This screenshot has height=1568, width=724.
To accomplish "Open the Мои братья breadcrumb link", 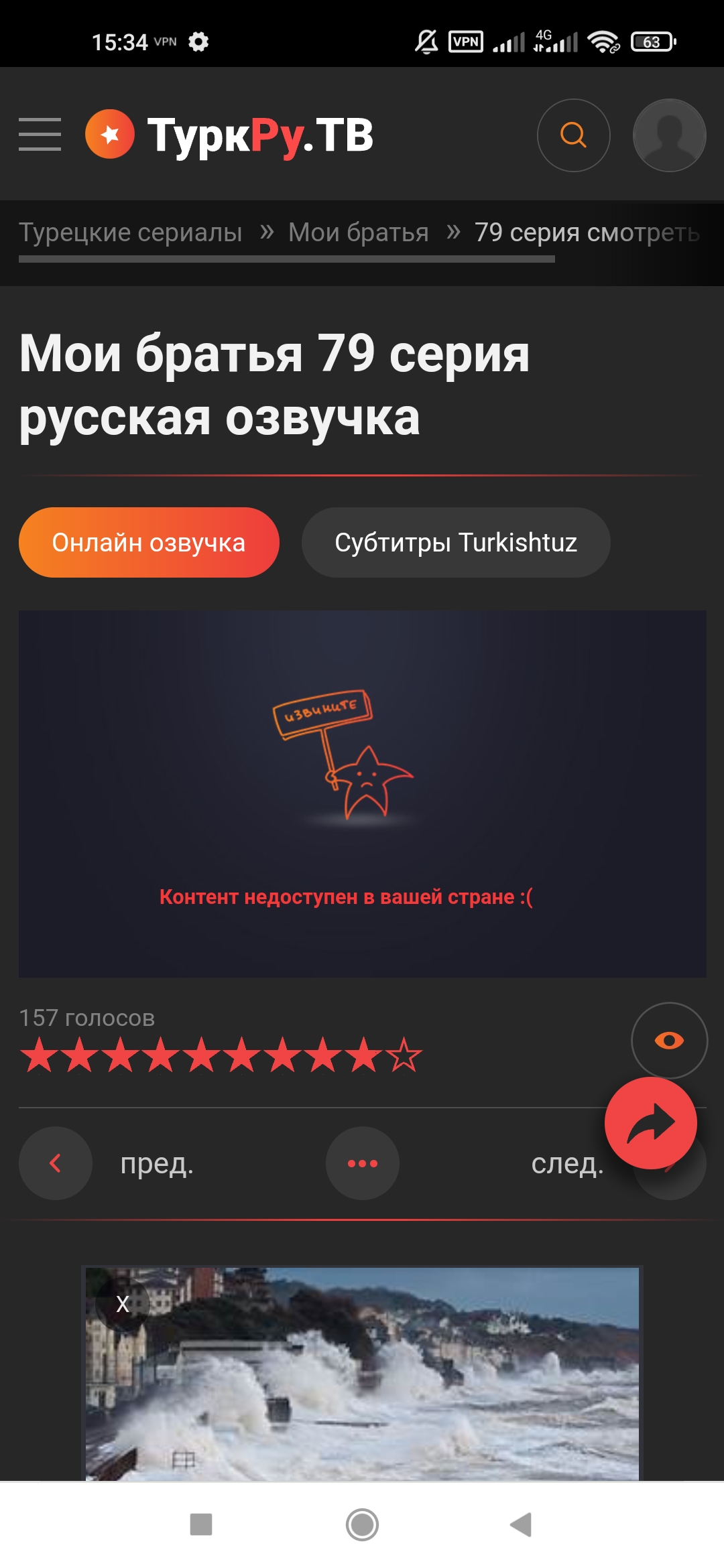I will (358, 233).
